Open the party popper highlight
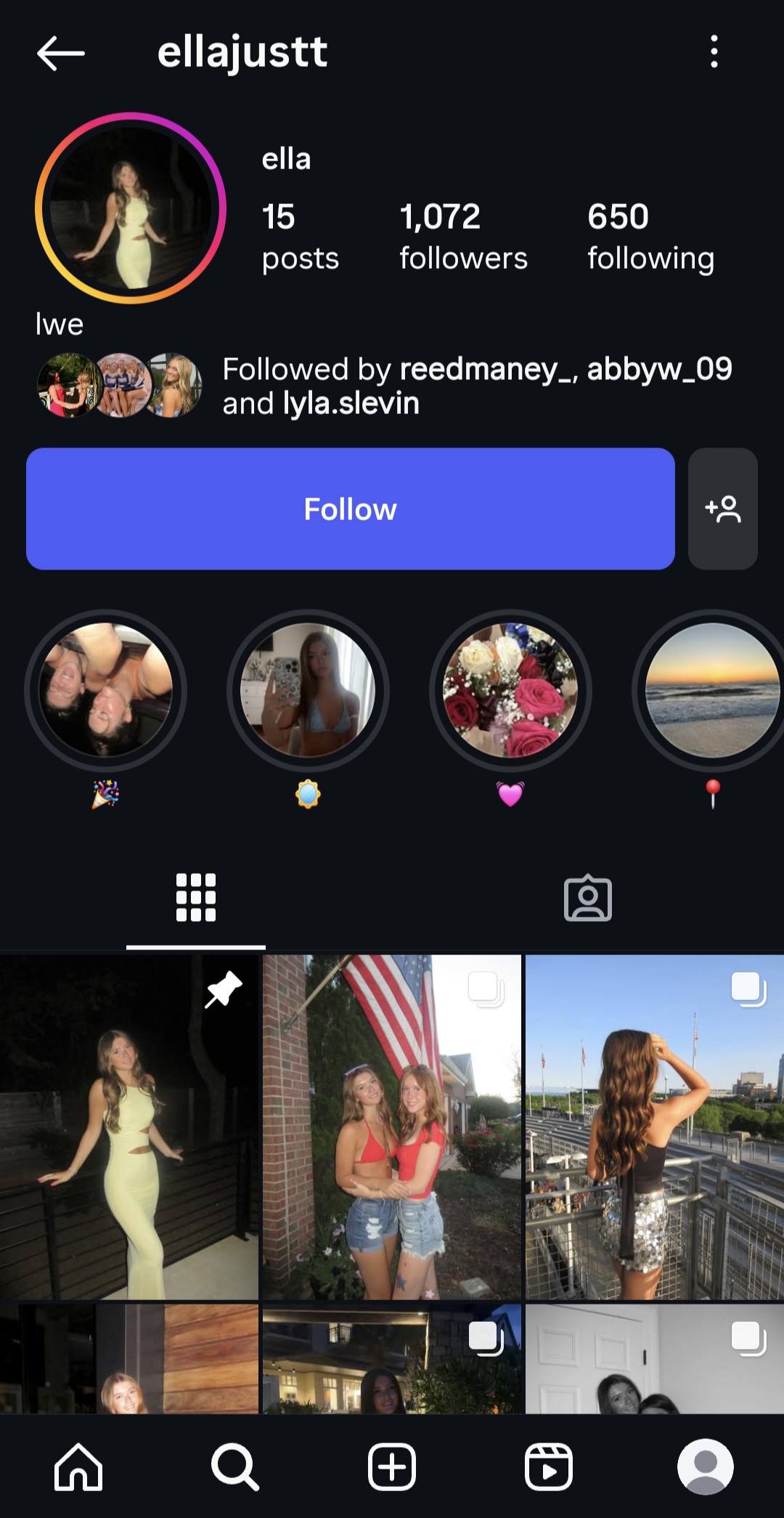This screenshot has height=1518, width=784. 105,690
